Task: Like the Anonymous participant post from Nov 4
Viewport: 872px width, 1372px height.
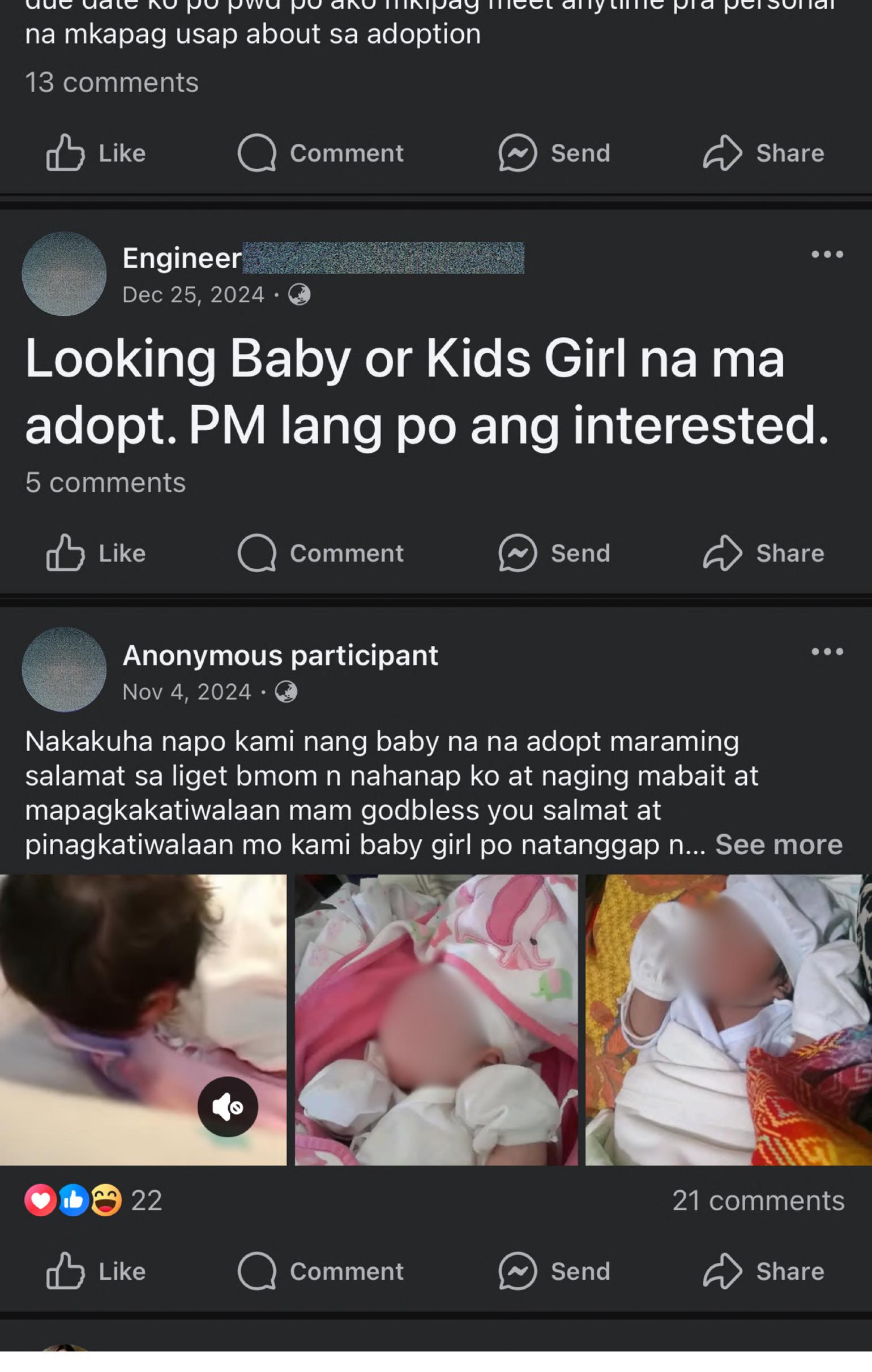Action: coord(96,1271)
